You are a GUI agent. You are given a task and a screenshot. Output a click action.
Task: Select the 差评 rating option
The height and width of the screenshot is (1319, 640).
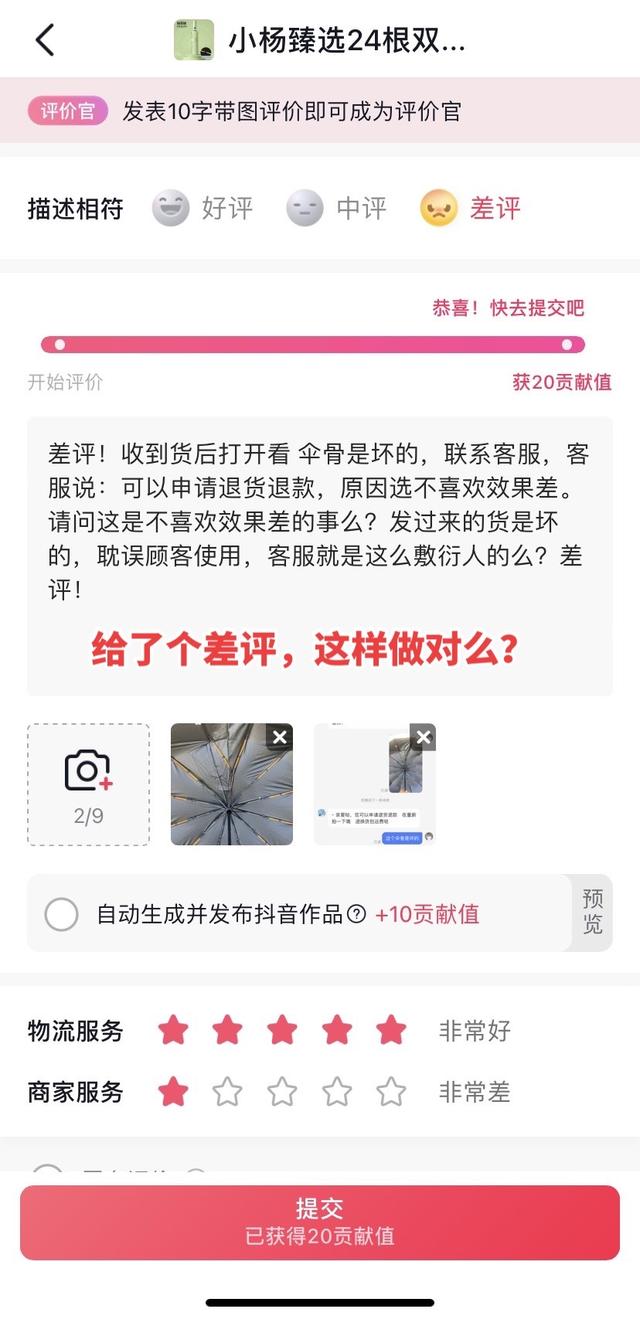click(x=471, y=208)
